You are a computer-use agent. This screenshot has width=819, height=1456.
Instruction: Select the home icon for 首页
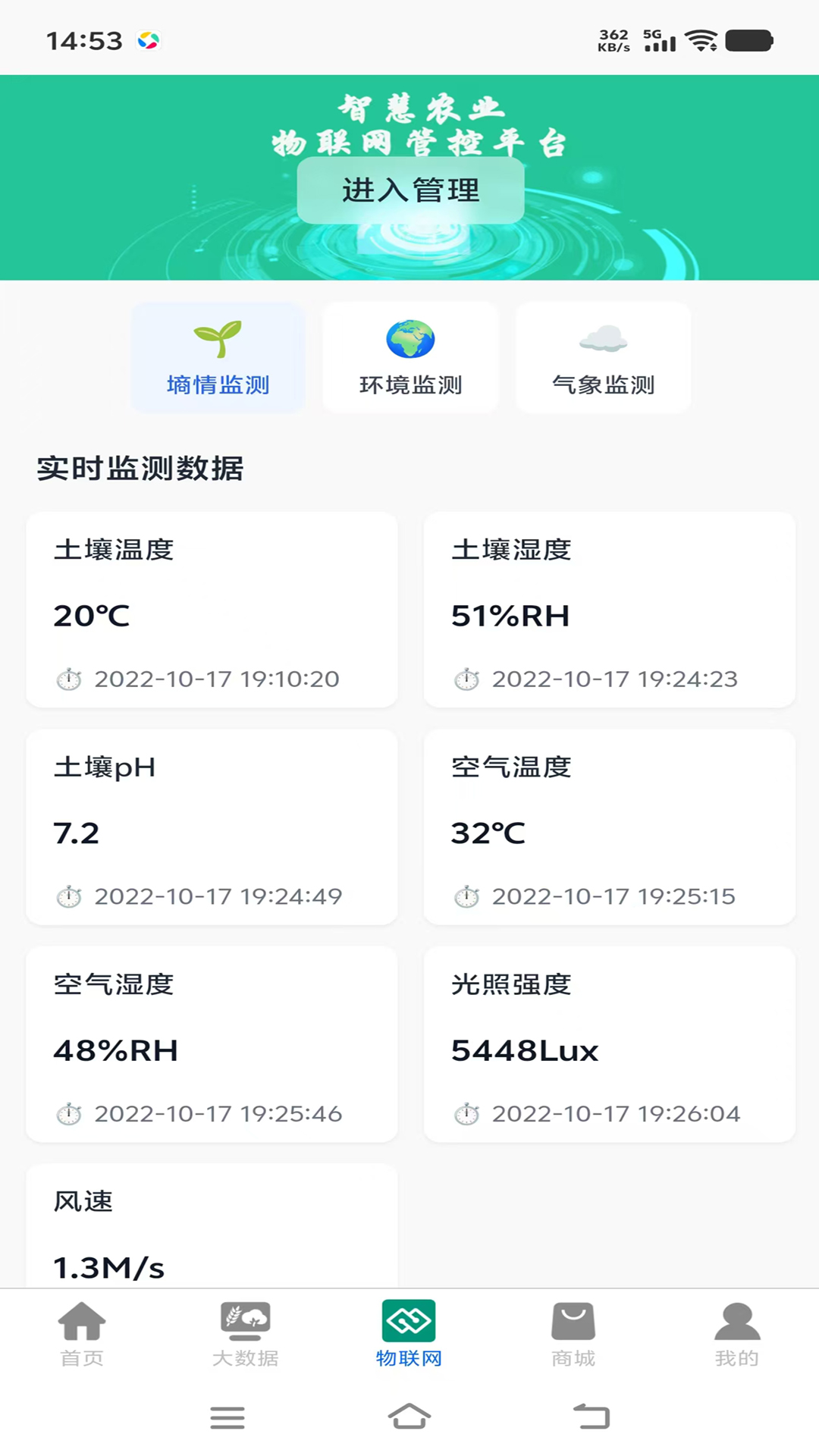pos(82,1321)
